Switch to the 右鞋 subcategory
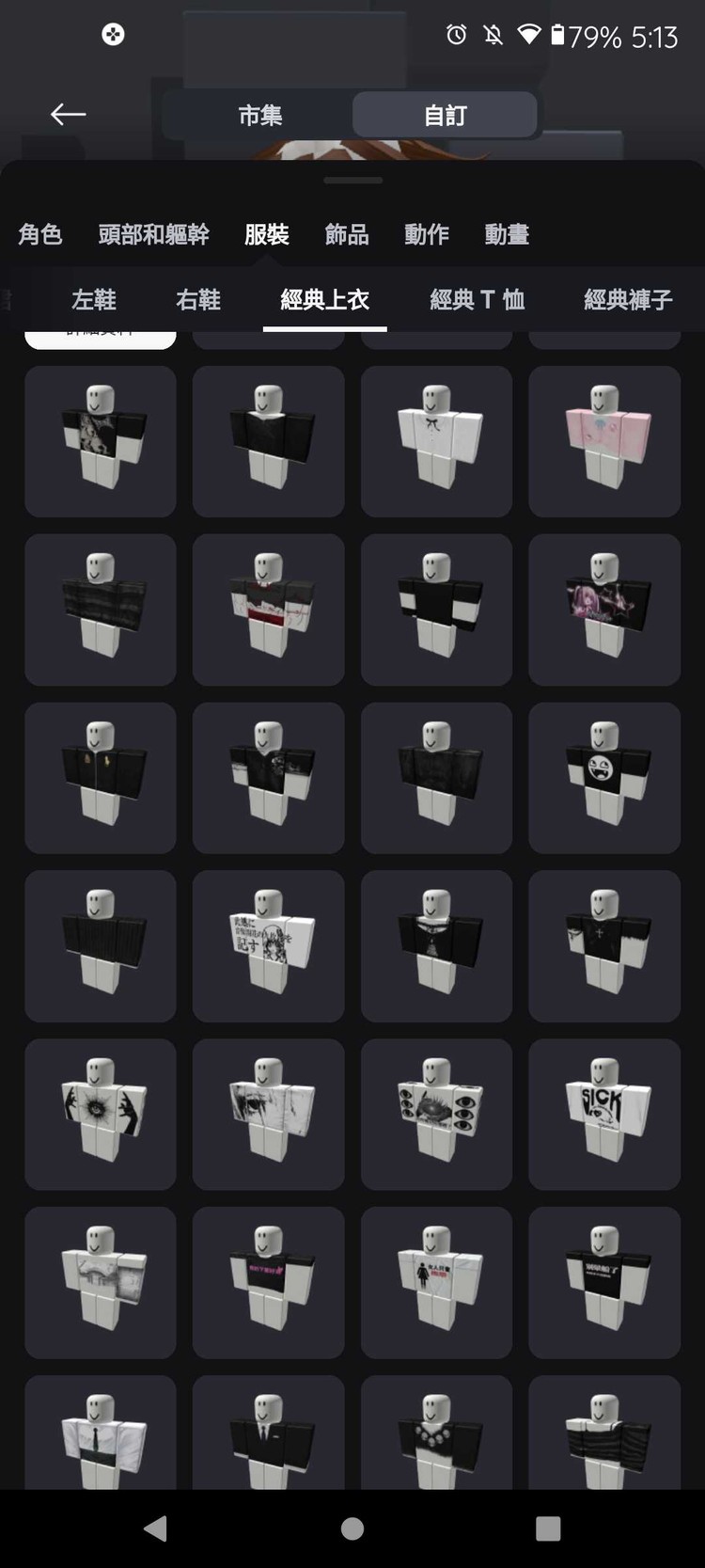Screen dimensions: 705x1568 (x=198, y=300)
